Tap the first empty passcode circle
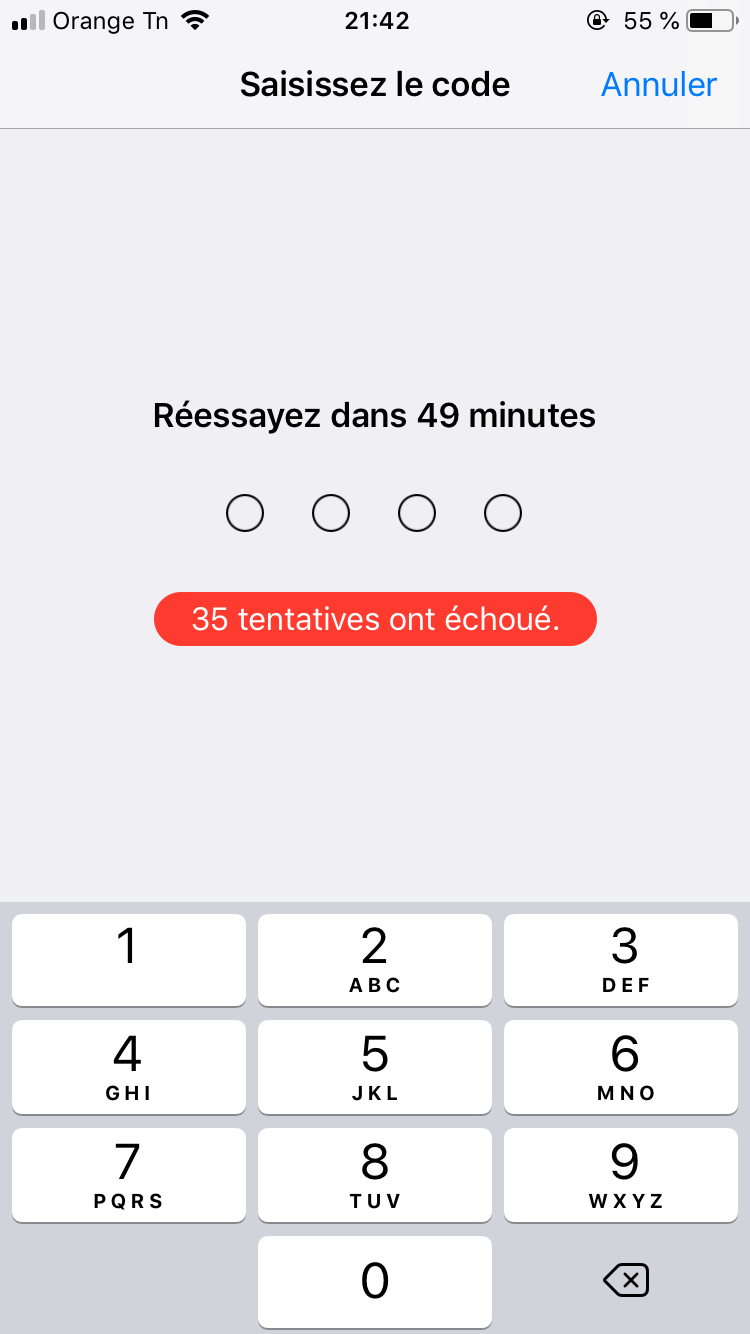 click(x=245, y=512)
